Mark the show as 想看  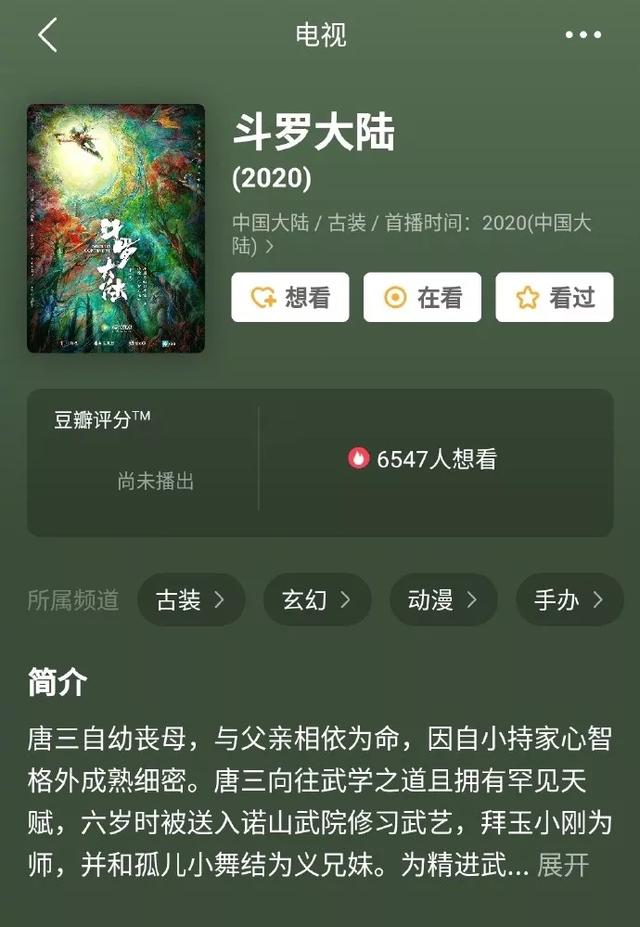pyautogui.click(x=290, y=297)
